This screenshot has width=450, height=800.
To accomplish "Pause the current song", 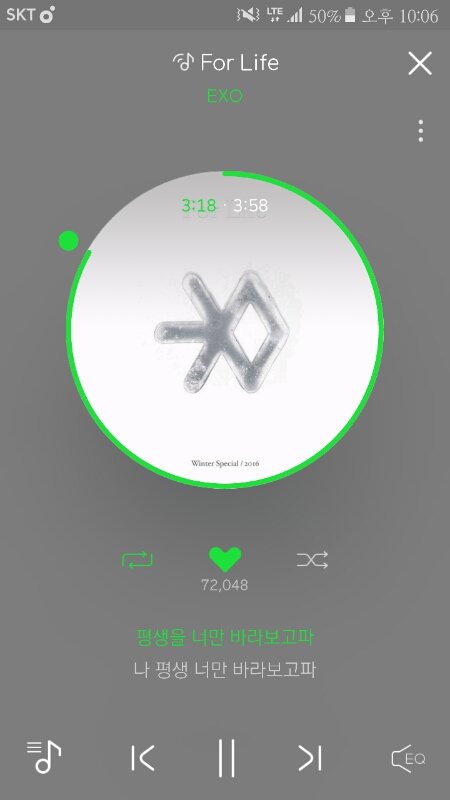I will pyautogui.click(x=227, y=758).
